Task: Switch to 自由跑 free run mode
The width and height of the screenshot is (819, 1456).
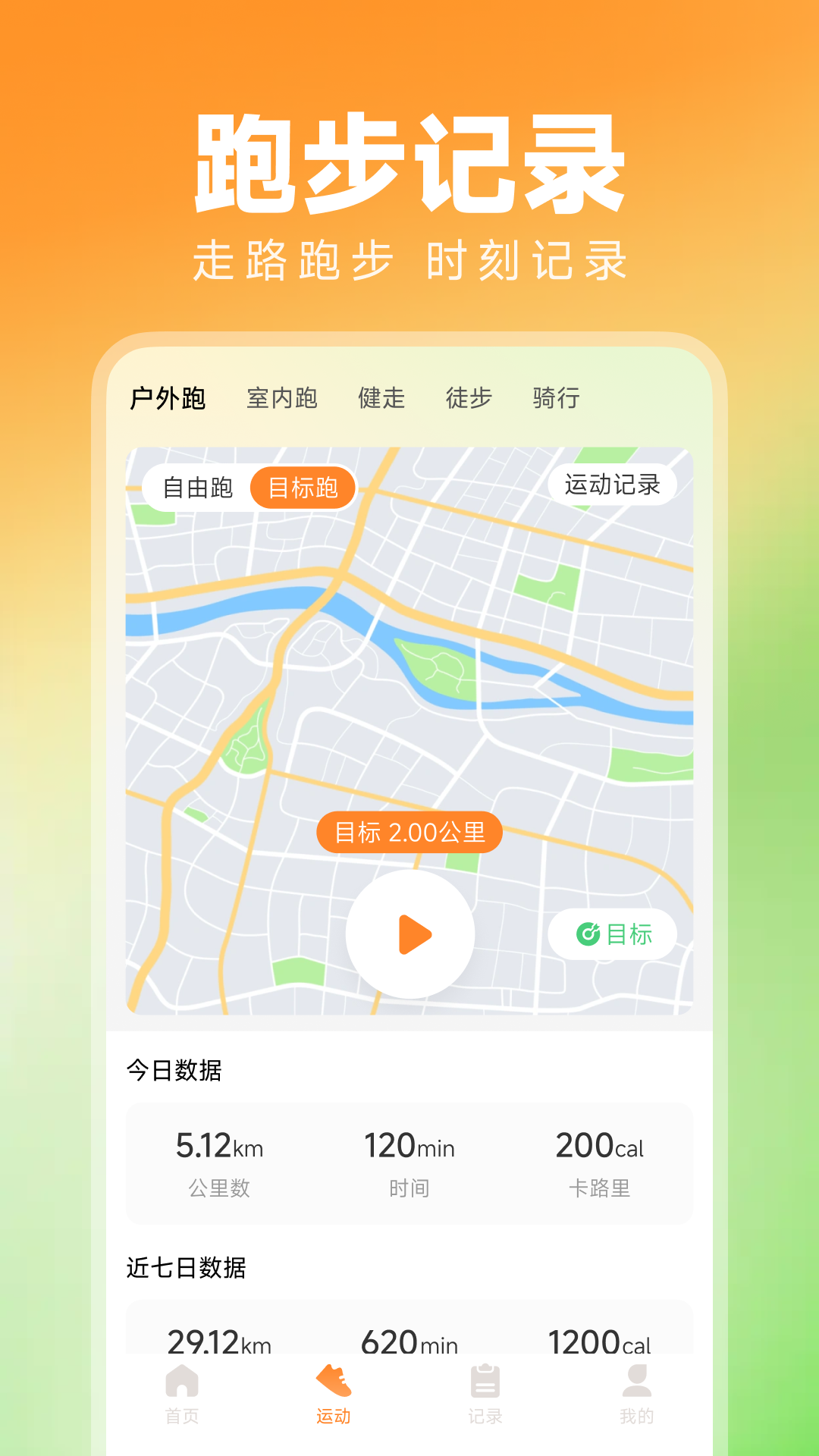Action: 197,488
